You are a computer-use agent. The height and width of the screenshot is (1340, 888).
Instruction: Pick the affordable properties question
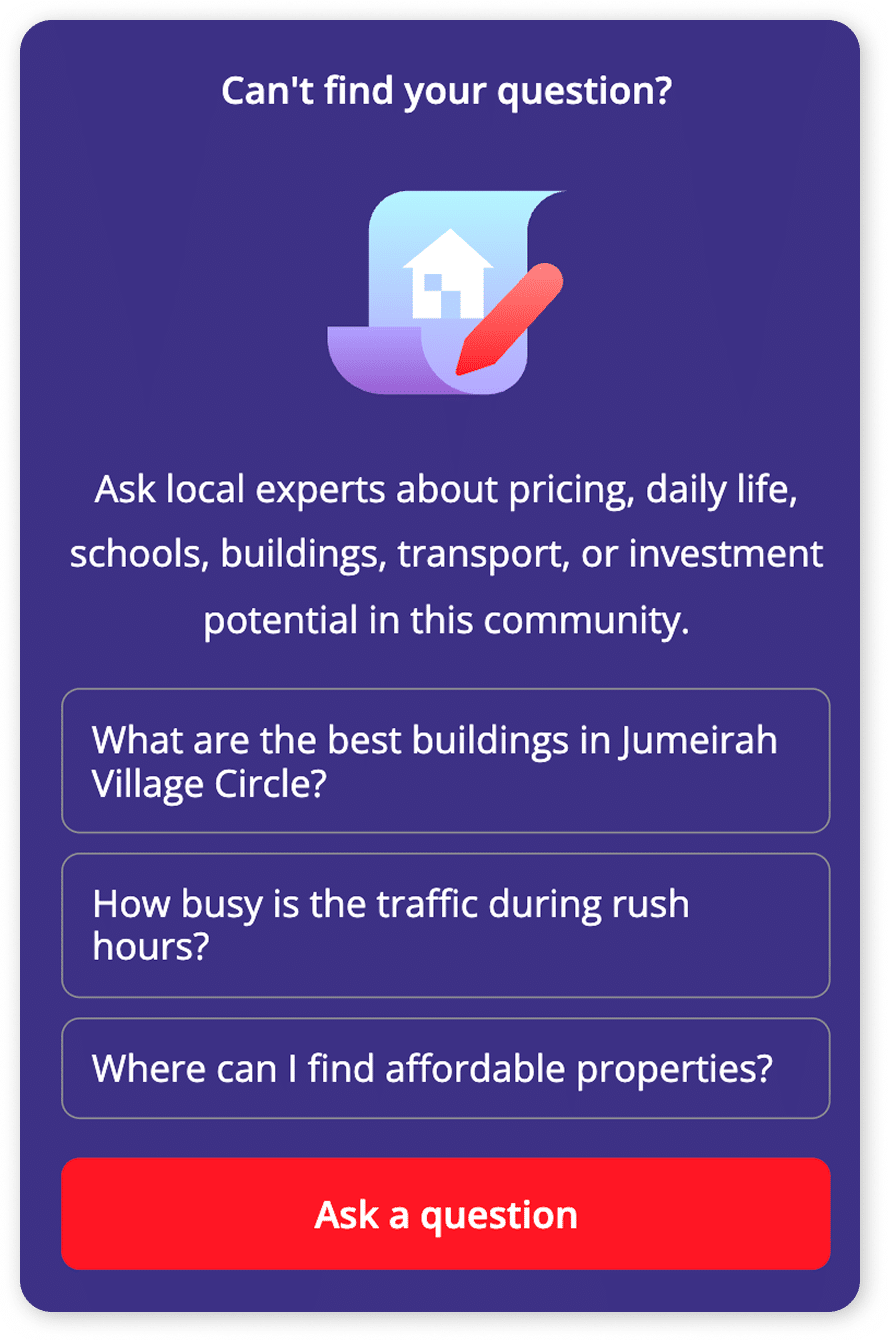[445, 1068]
